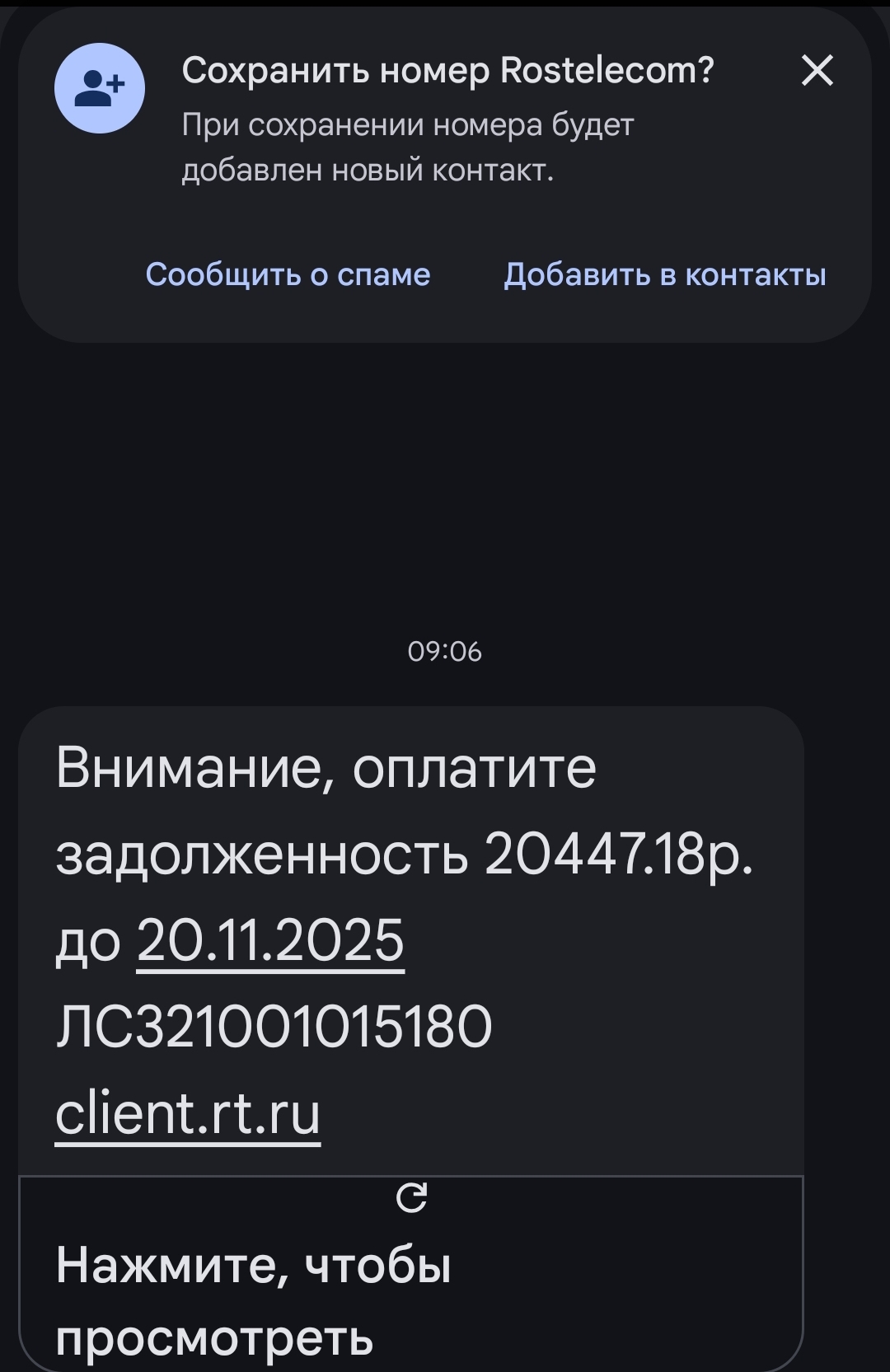This screenshot has width=890, height=1372.
Task: Open the client.rt.ru link
Action: (x=188, y=1113)
